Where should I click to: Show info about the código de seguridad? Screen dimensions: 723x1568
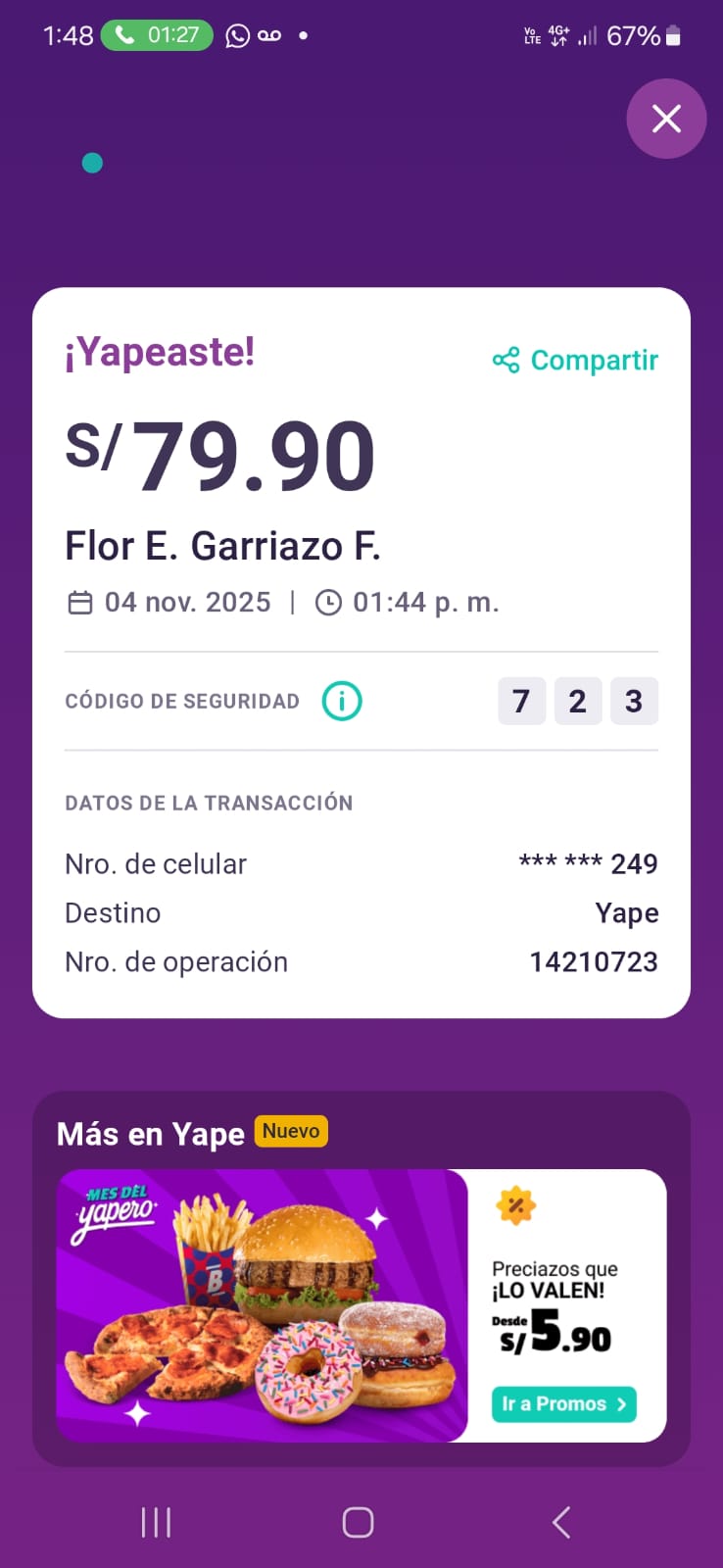point(342,702)
